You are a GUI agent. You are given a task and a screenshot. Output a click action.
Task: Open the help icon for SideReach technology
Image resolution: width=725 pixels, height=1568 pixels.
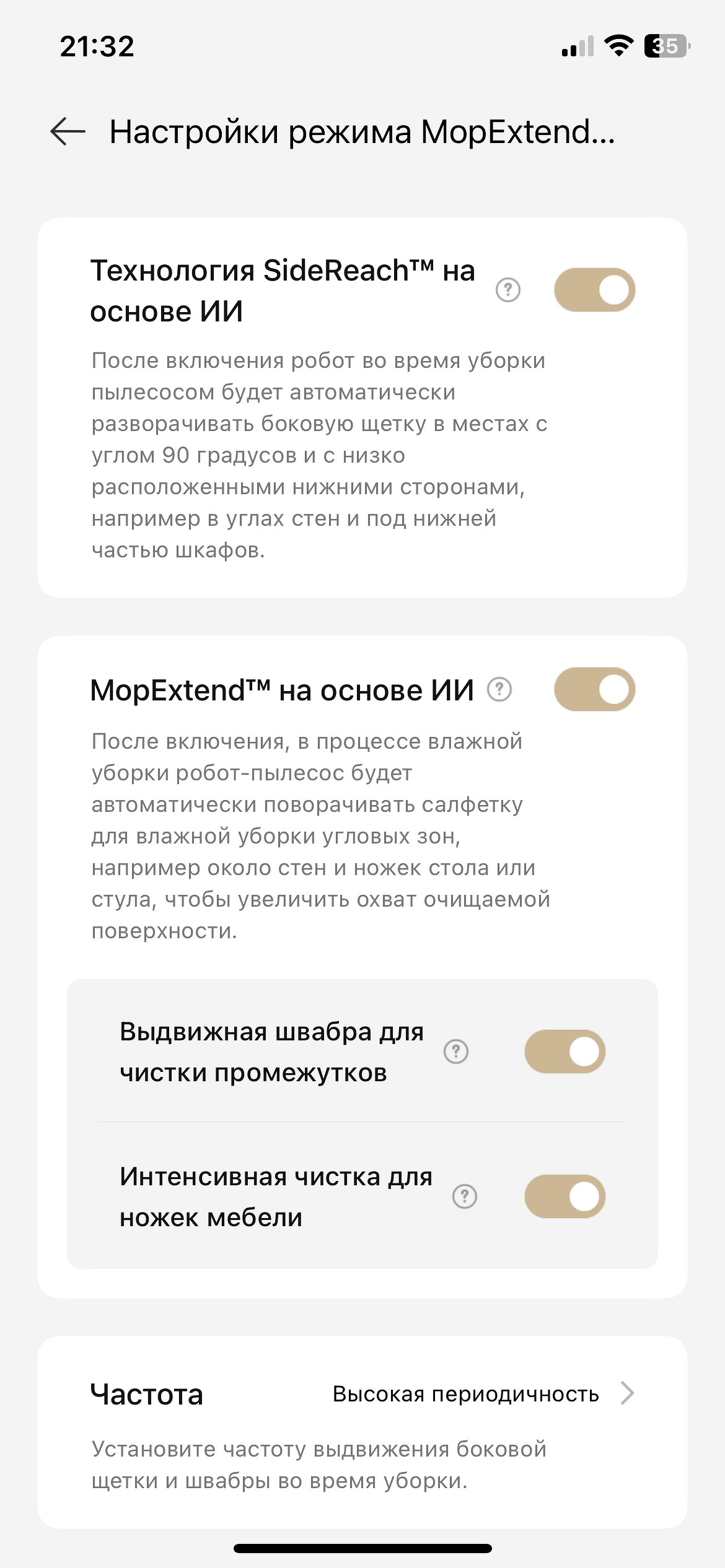coord(508,290)
